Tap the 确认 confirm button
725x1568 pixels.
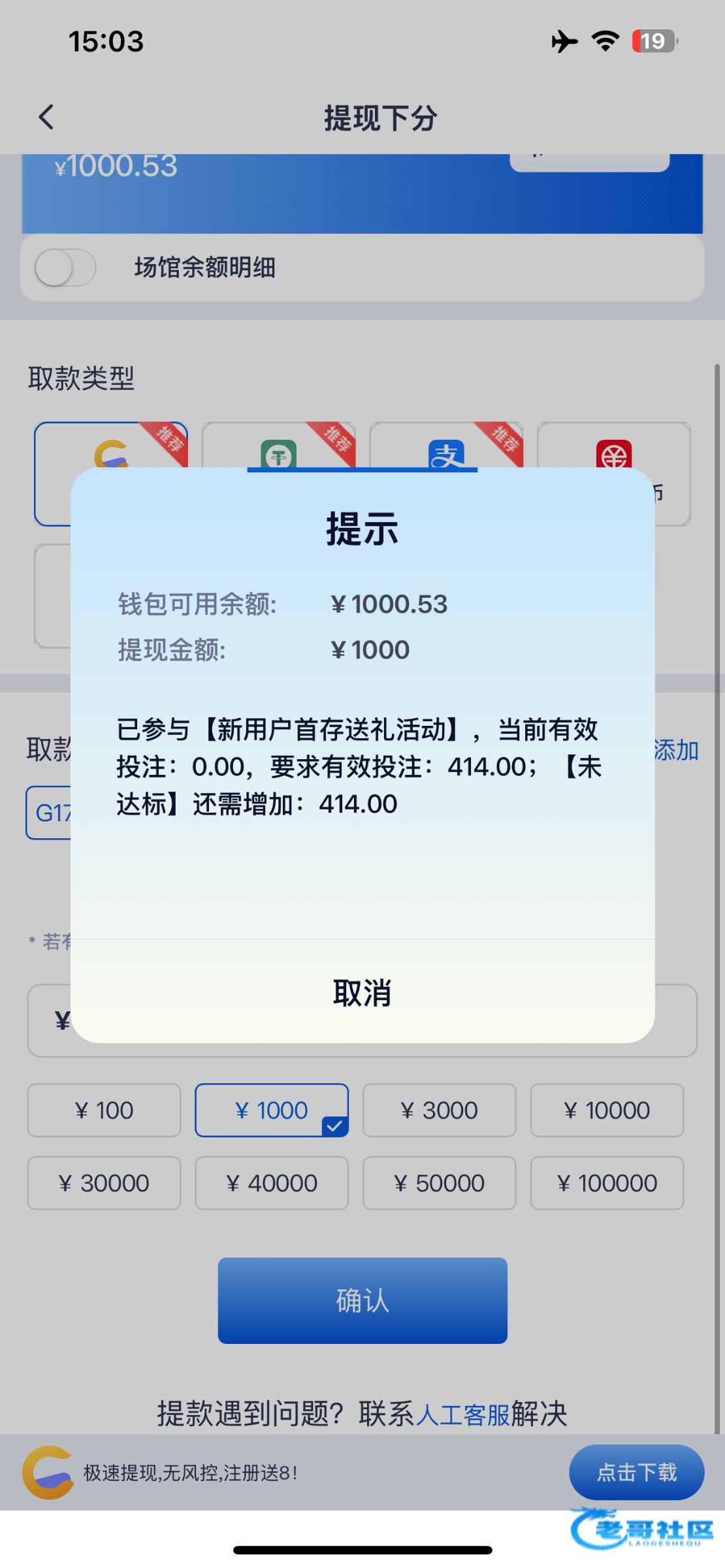362,1300
